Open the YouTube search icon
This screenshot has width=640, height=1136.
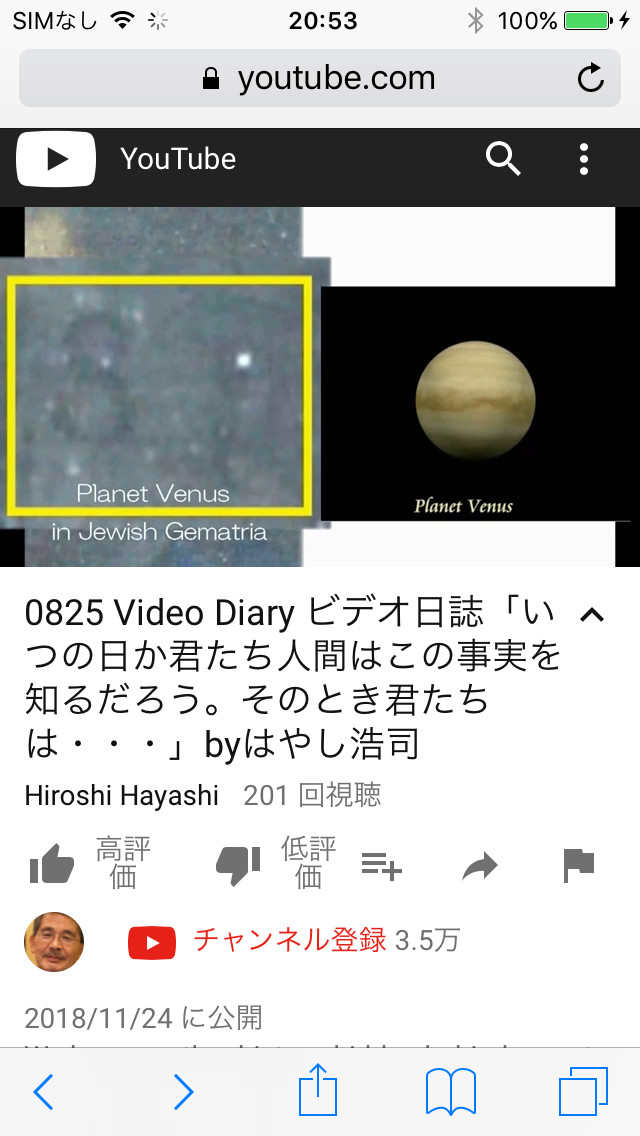click(503, 158)
